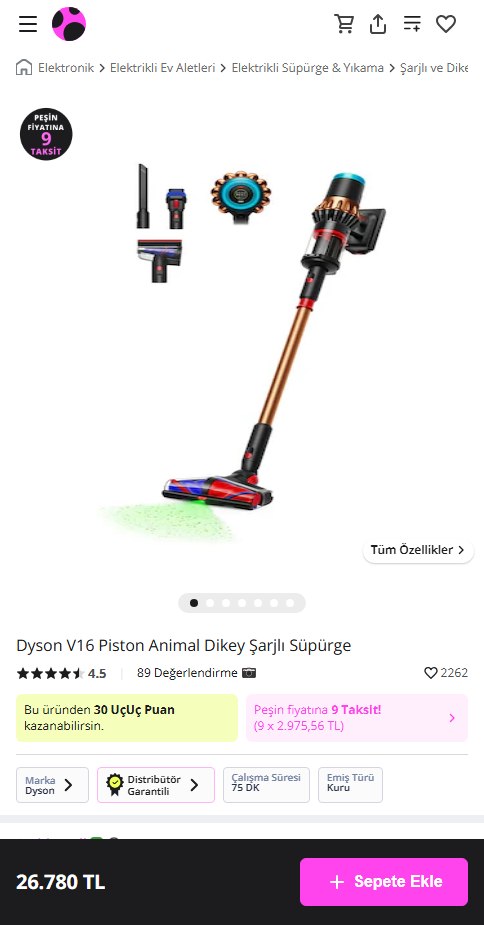Open Peşin fiyatına 9 Taksit details
The width and height of the screenshot is (484, 925).
(357, 718)
